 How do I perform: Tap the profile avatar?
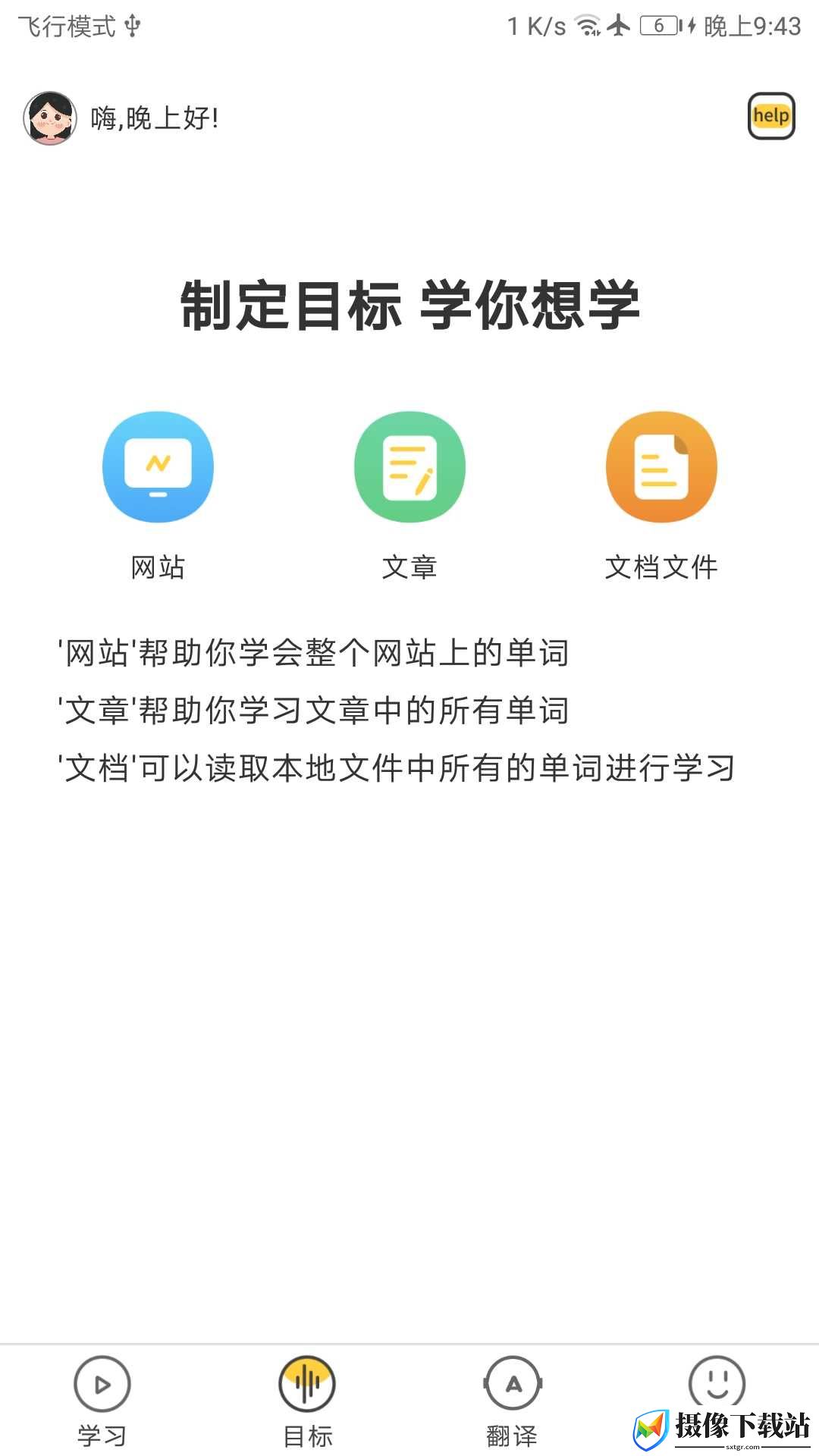point(50,118)
